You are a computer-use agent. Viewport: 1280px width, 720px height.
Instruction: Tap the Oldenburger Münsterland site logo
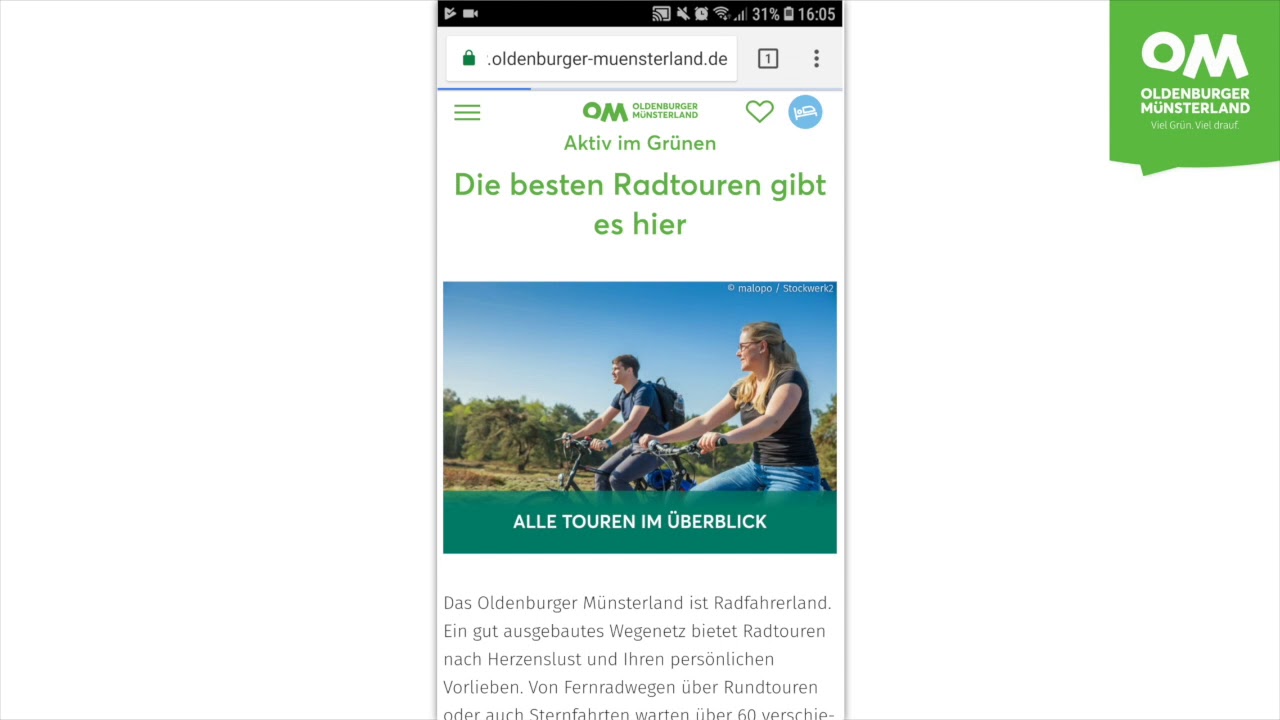[640, 111]
